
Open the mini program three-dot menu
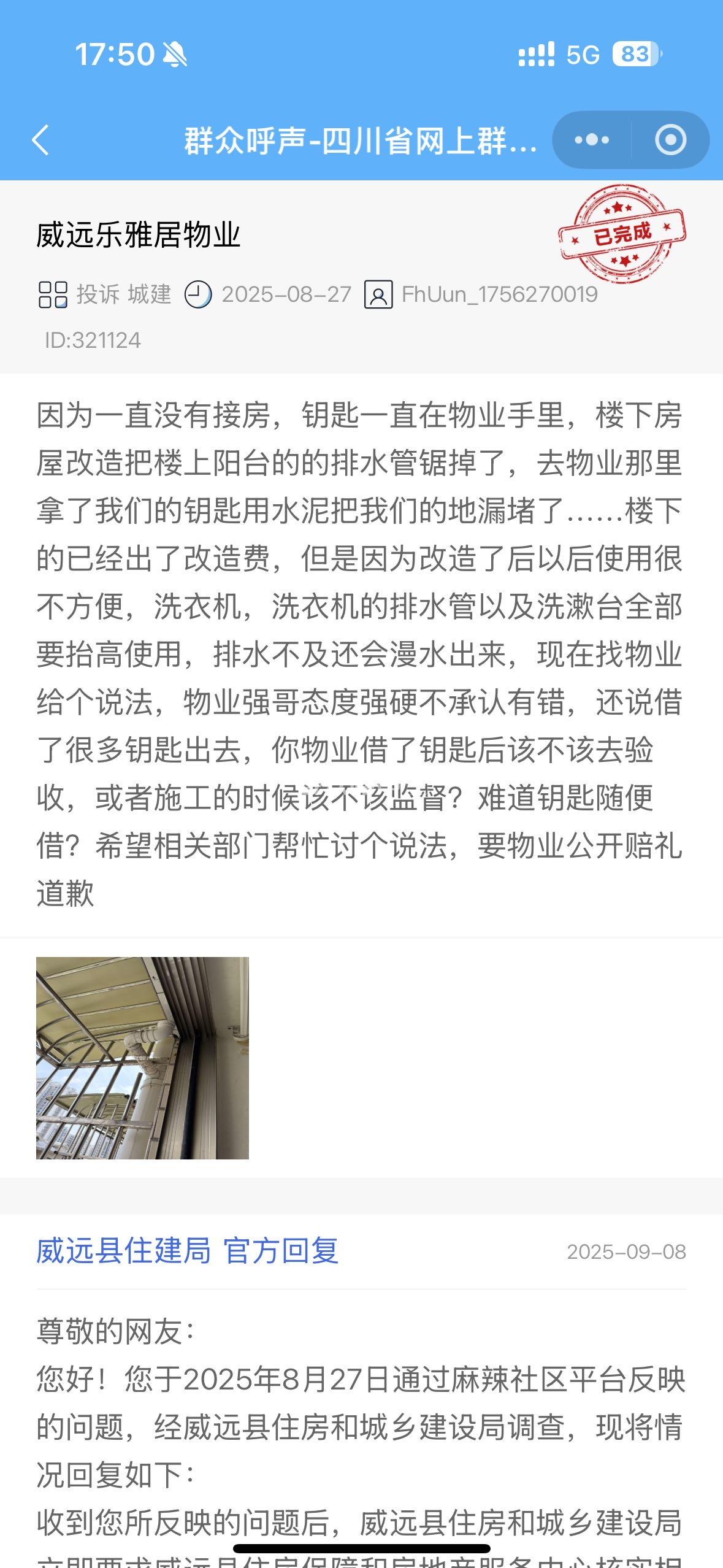click(x=592, y=140)
